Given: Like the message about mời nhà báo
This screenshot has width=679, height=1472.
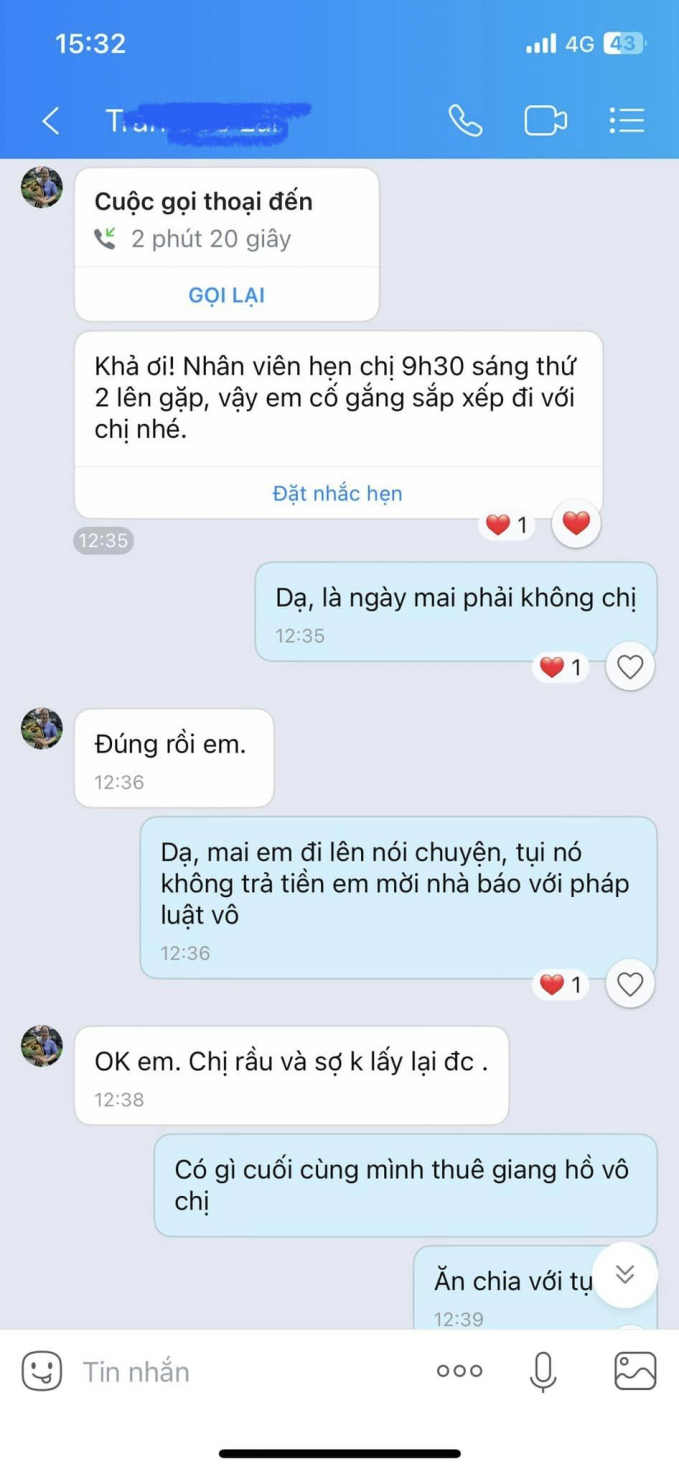Looking at the screenshot, I should (x=630, y=985).
